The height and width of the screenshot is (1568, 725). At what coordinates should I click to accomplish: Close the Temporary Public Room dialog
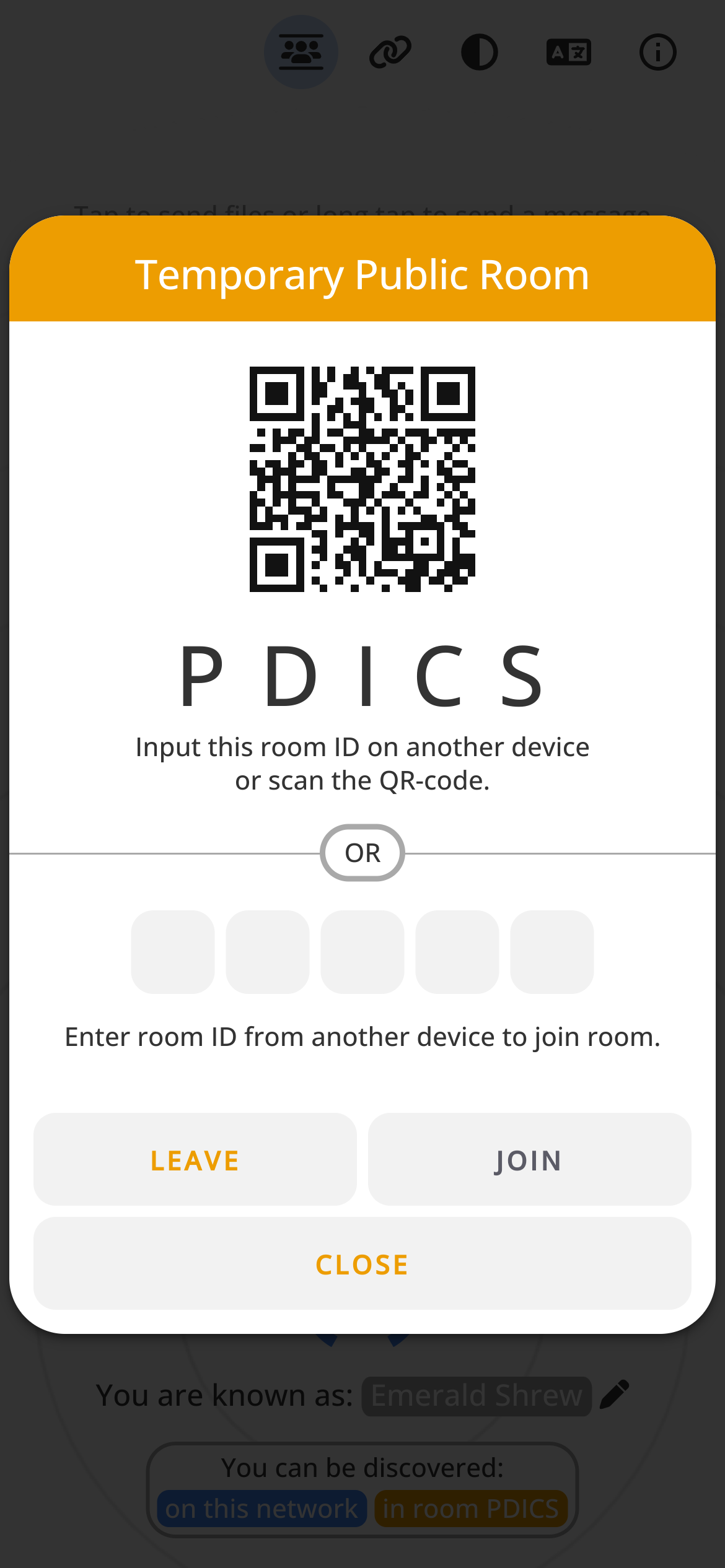click(x=362, y=1263)
